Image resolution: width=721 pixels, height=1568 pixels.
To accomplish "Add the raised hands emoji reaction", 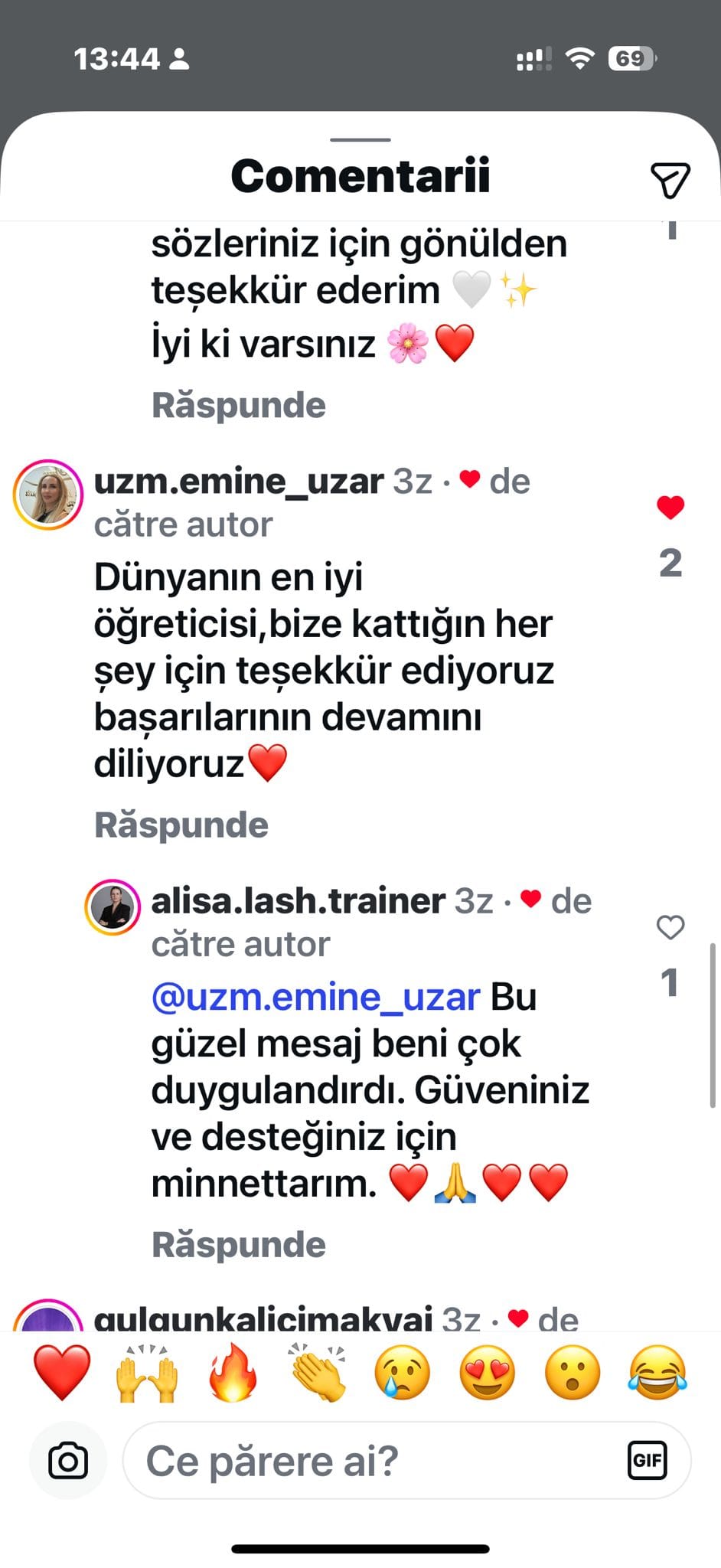I will click(147, 1373).
